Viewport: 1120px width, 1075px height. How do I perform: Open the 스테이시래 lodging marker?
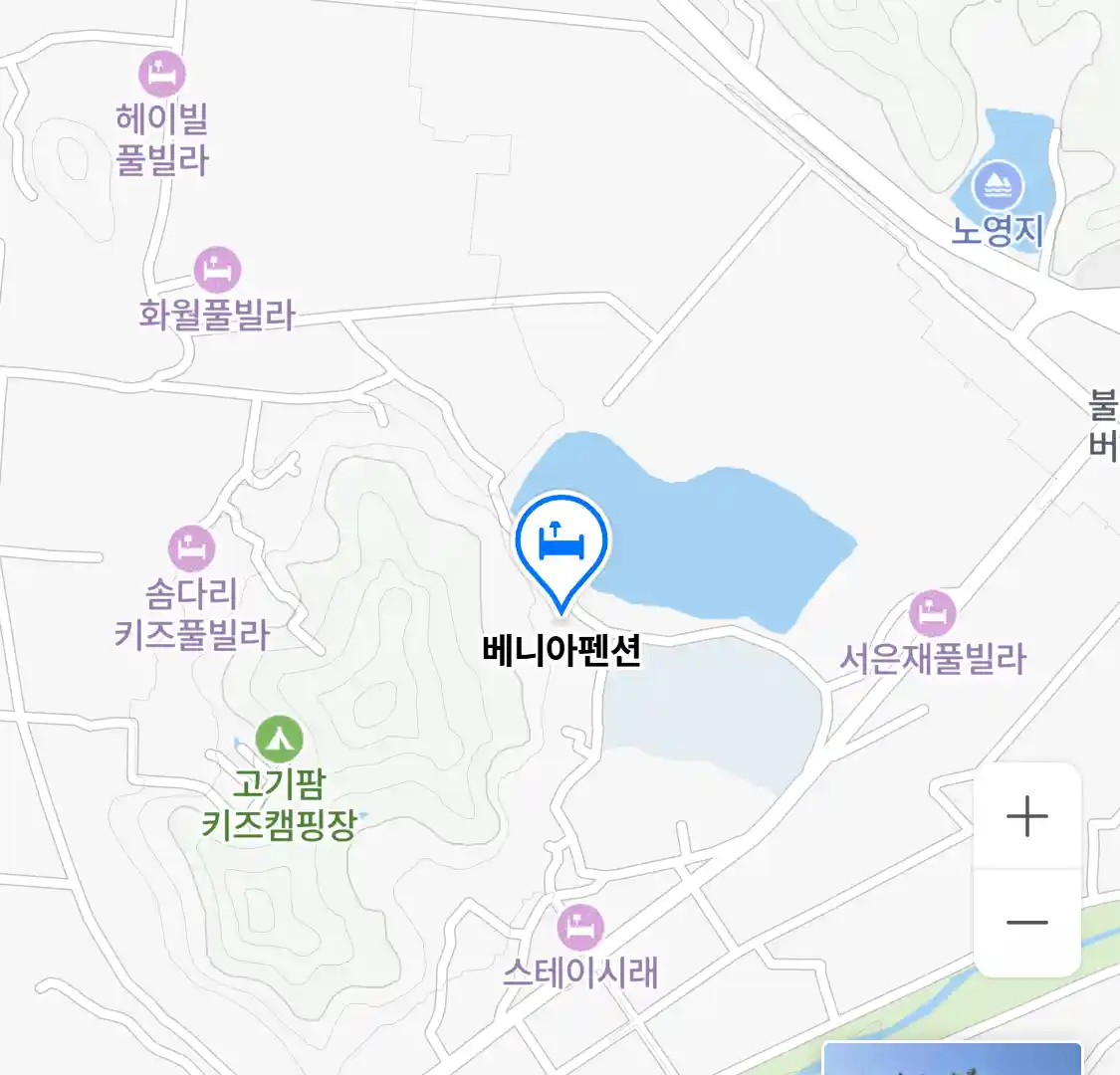[x=580, y=928]
